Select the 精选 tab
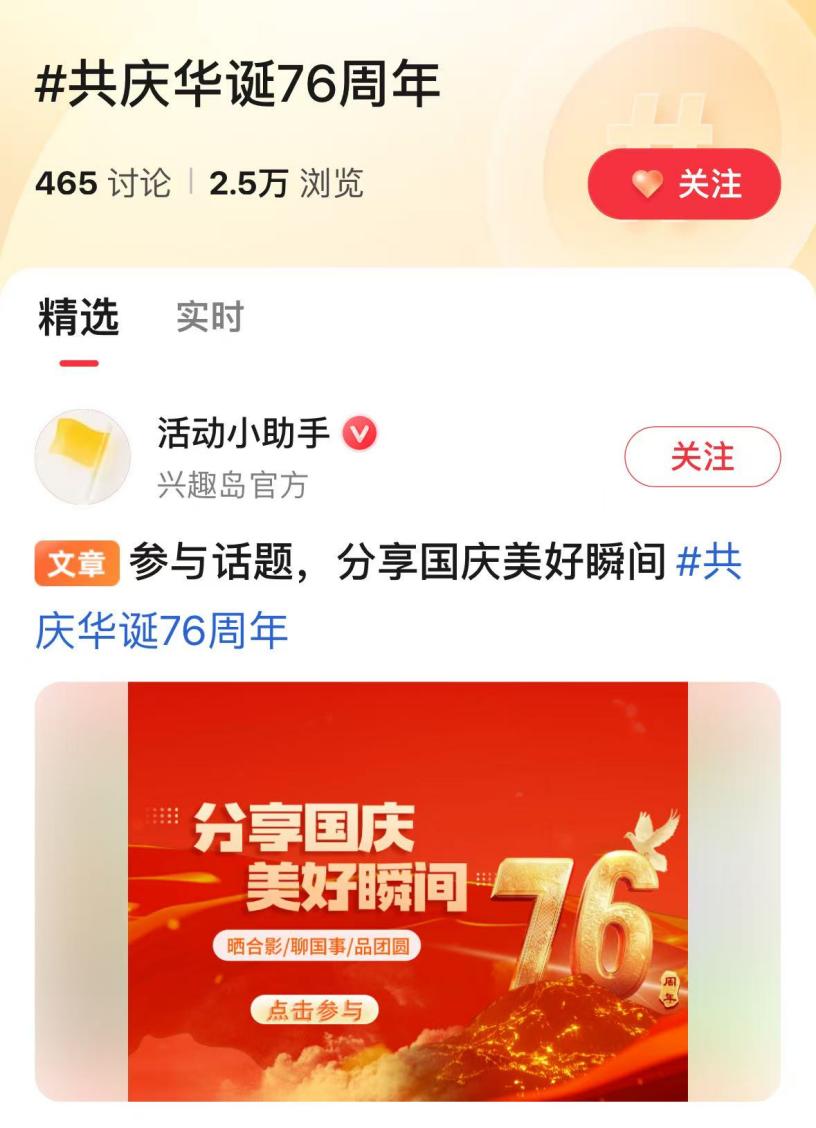The width and height of the screenshot is (816, 1128). [78, 317]
